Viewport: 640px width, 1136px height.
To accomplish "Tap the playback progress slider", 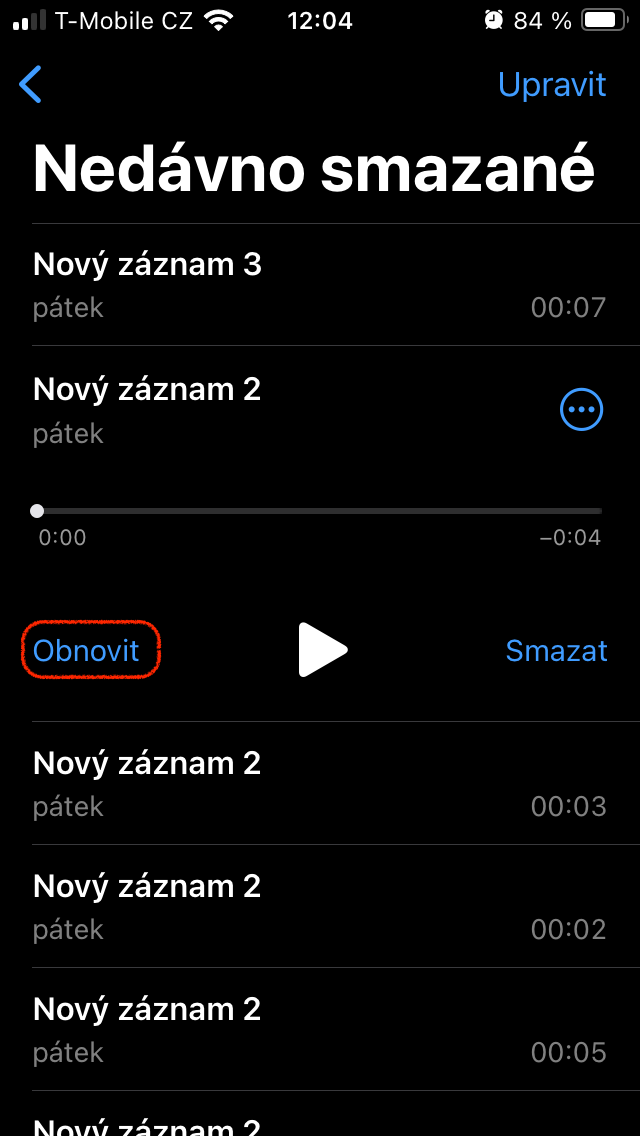I will (x=320, y=511).
